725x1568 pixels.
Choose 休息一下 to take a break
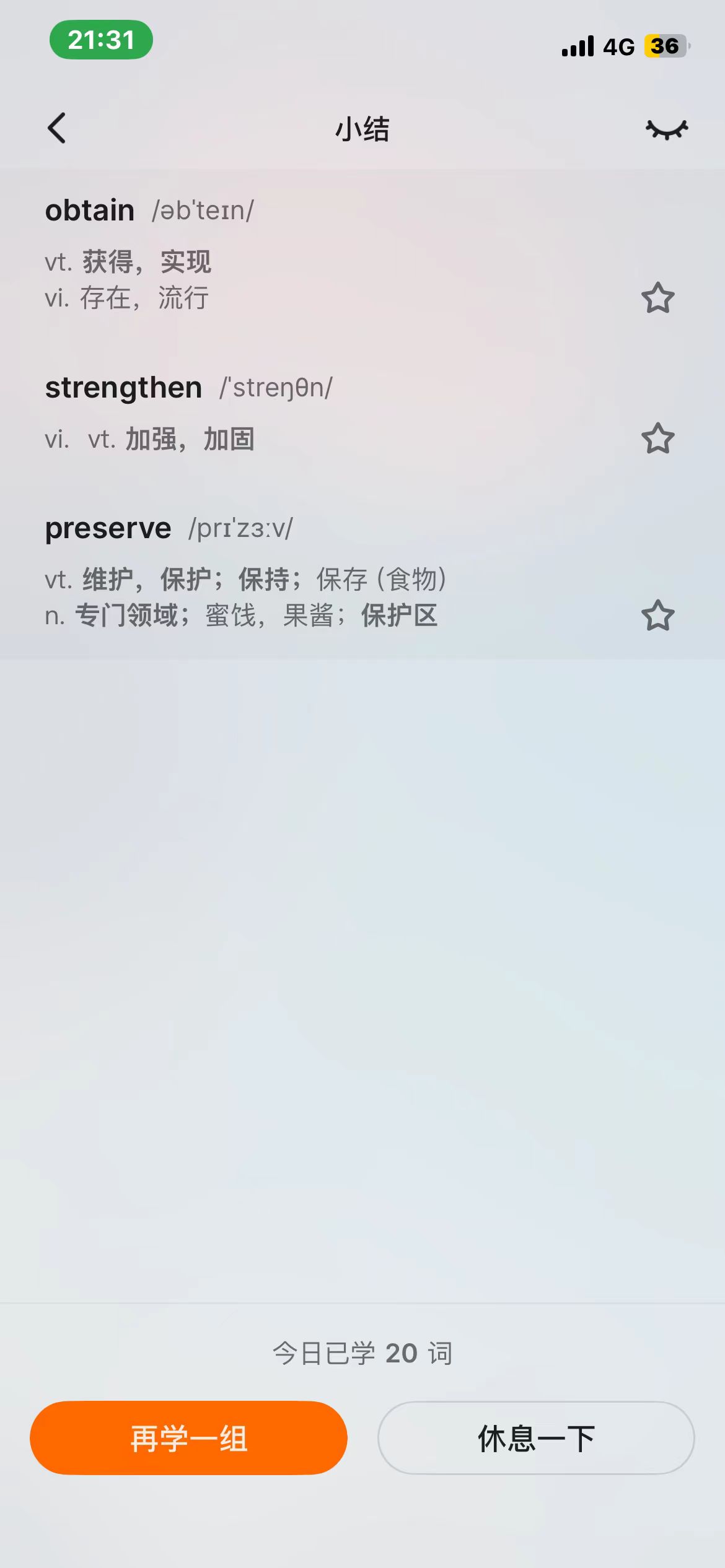pyautogui.click(x=536, y=1438)
